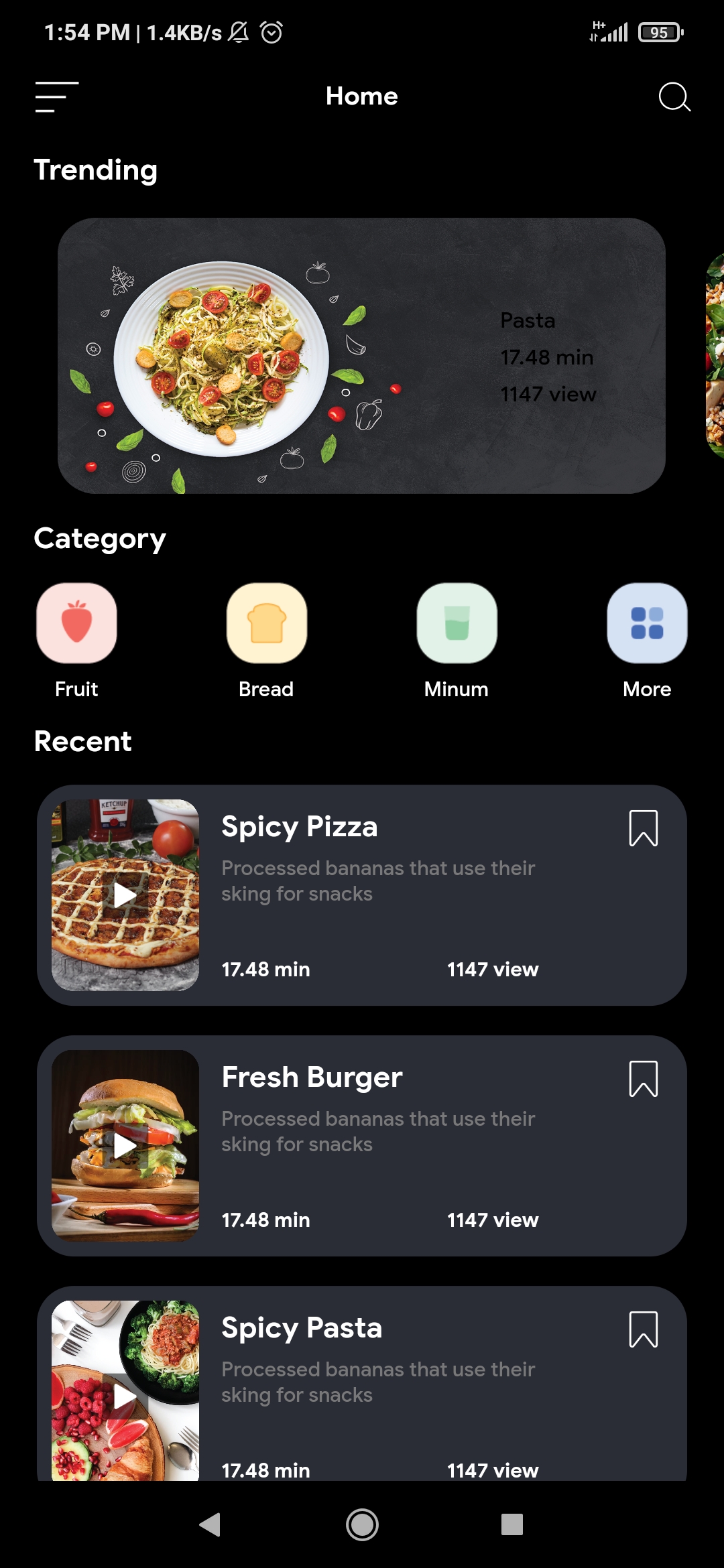Viewport: 724px width, 1568px height.
Task: Play the Fresh Burger video
Action: click(x=125, y=1146)
